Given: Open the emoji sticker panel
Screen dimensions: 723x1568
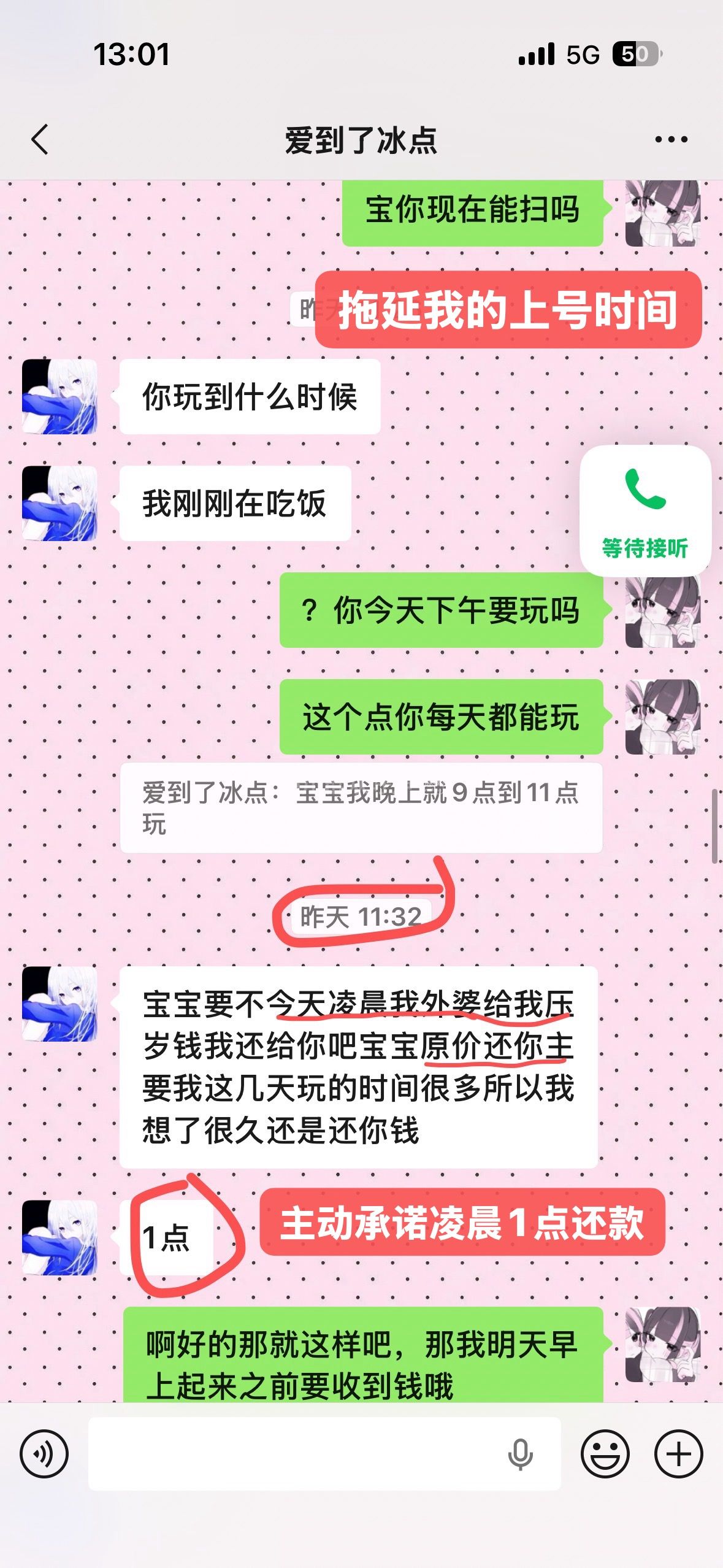Looking at the screenshot, I should pos(605,1453).
